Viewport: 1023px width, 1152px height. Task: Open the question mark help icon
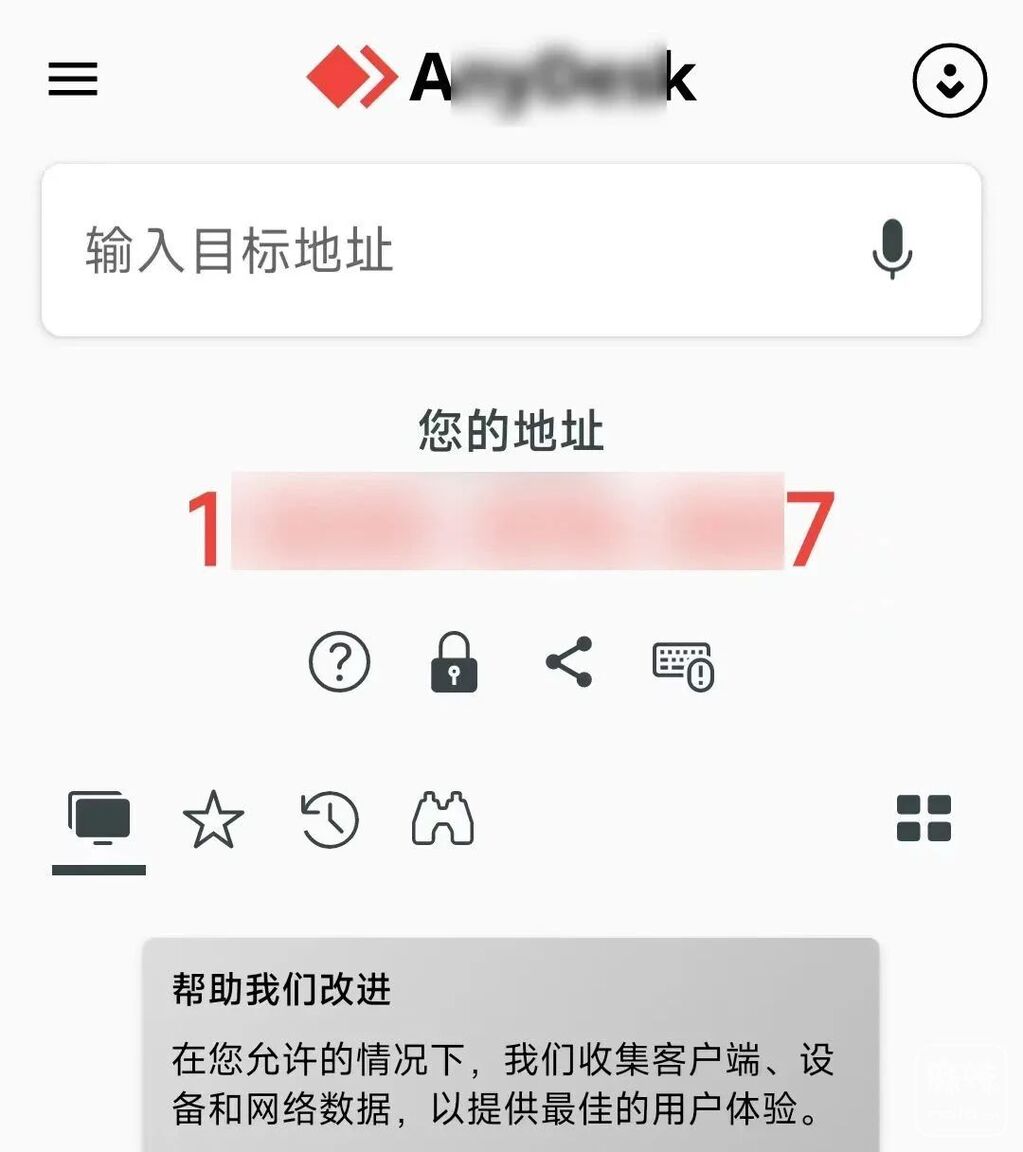pos(339,662)
